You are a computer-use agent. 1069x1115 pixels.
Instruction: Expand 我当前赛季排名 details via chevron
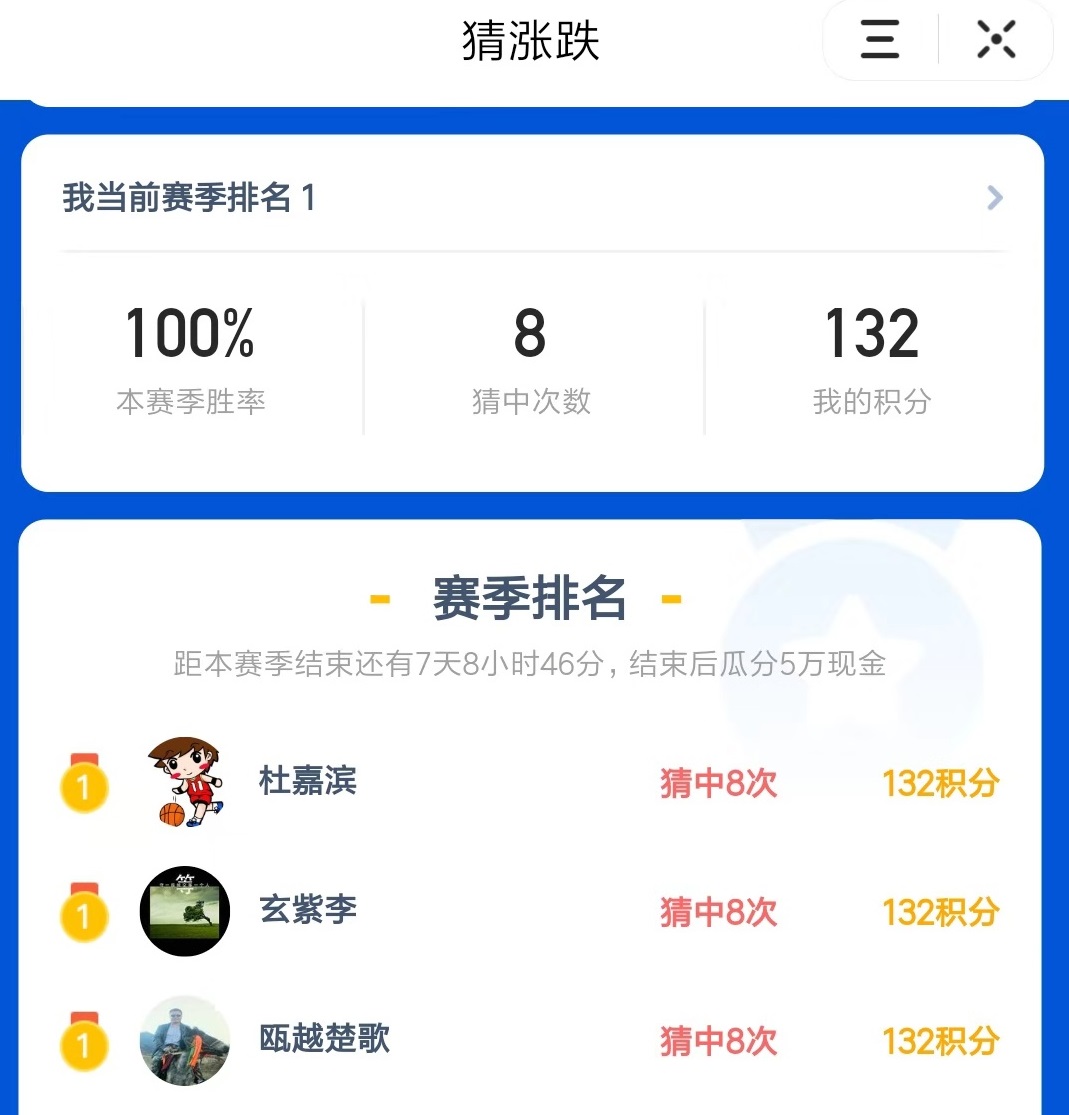coord(993,197)
